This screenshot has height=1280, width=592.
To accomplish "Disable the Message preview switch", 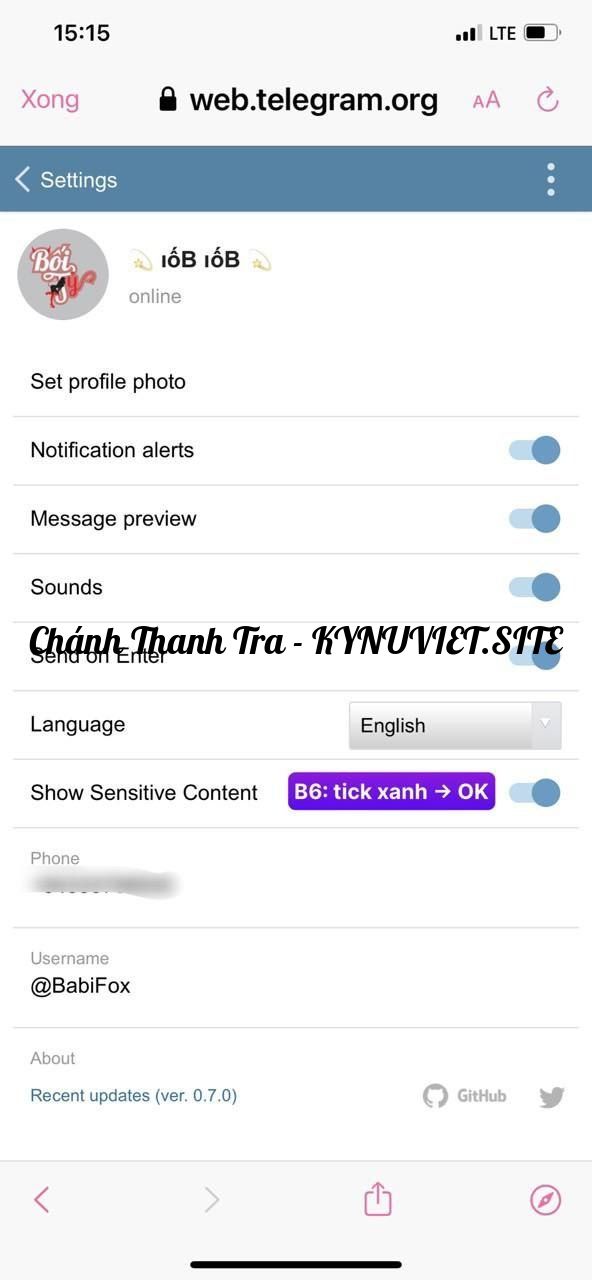I will pos(535,518).
